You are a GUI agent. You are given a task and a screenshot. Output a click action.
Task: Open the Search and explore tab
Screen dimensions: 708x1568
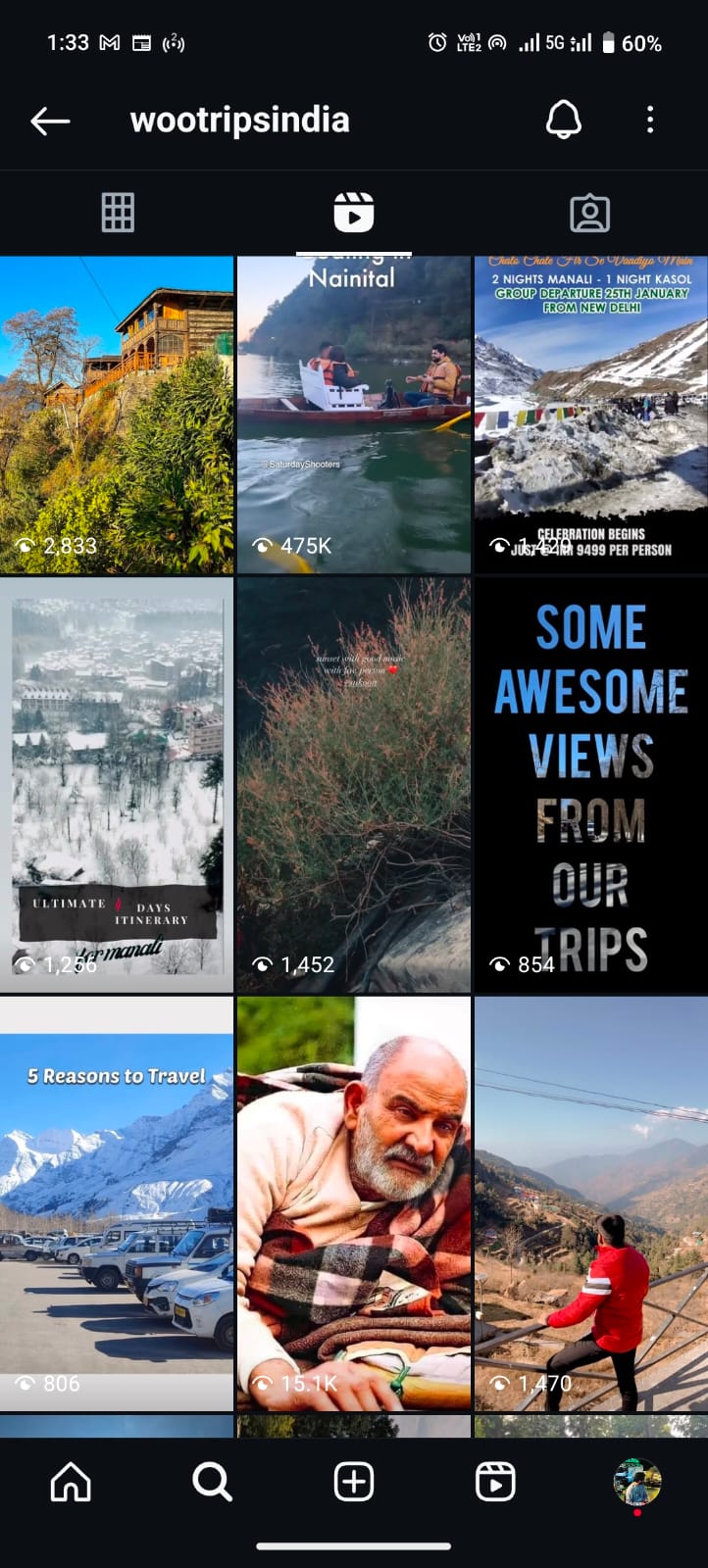pyautogui.click(x=212, y=1482)
